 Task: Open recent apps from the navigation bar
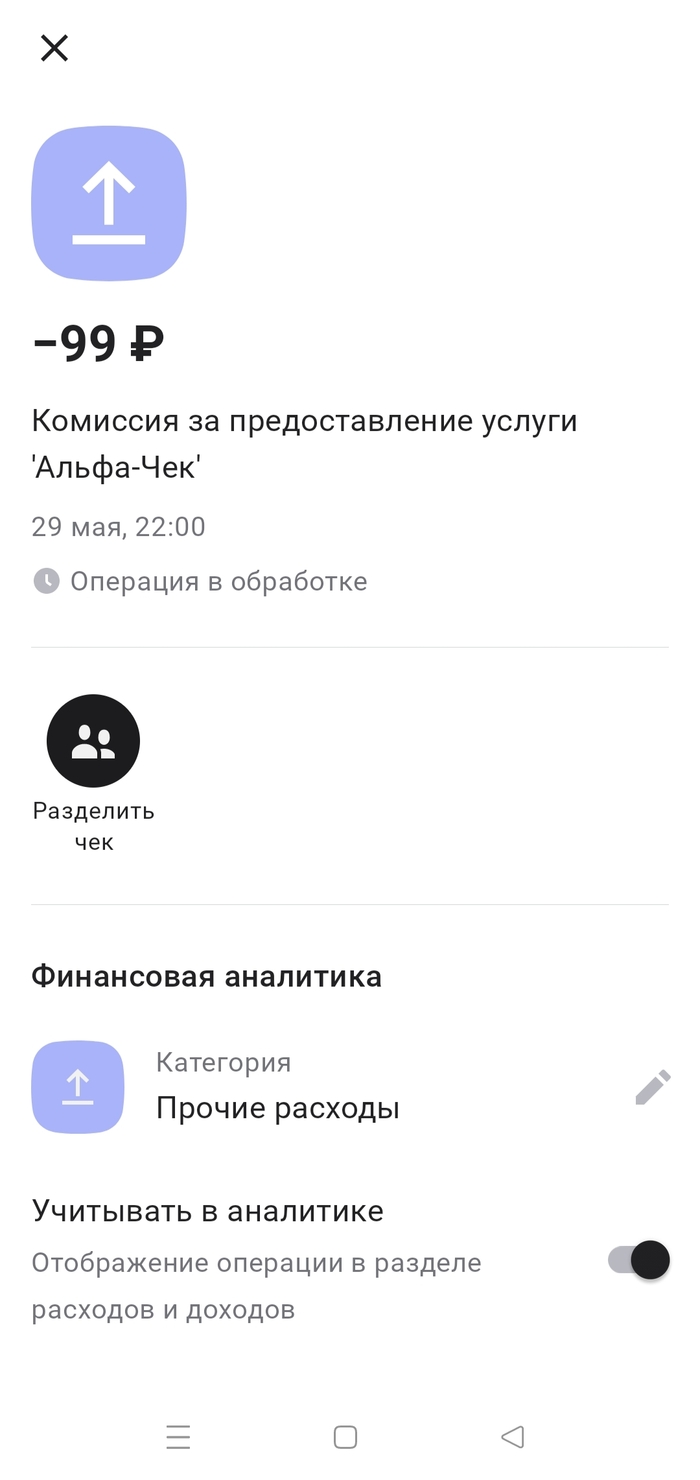click(178, 1438)
